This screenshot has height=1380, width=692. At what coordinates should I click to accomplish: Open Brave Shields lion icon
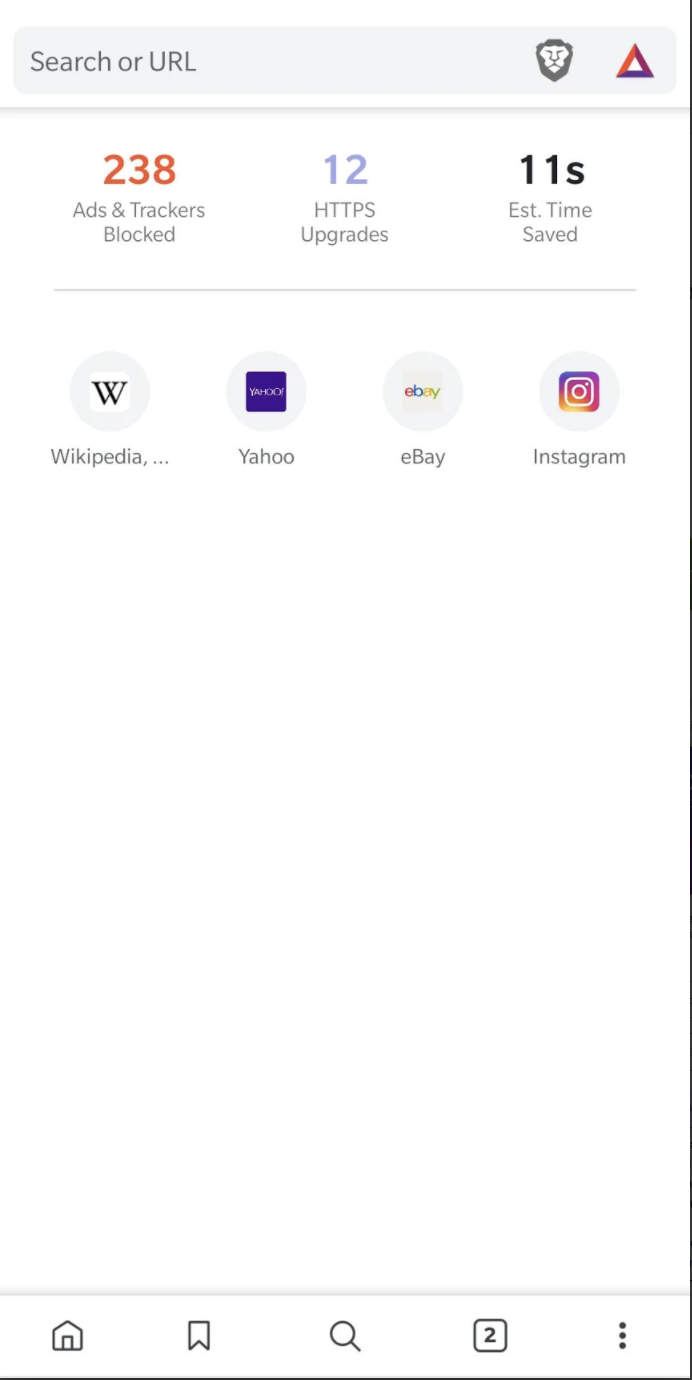554,61
